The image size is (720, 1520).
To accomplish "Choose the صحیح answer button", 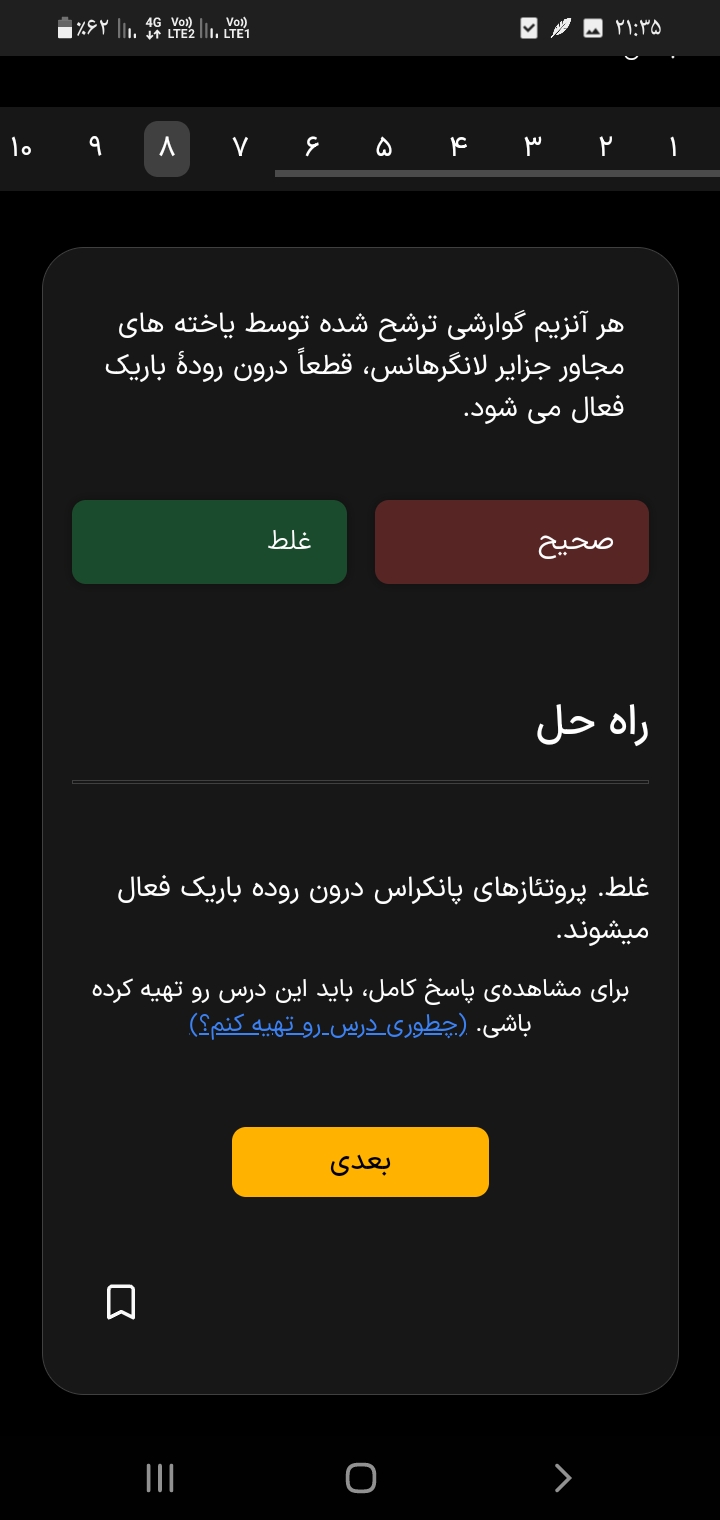I will coord(511,542).
